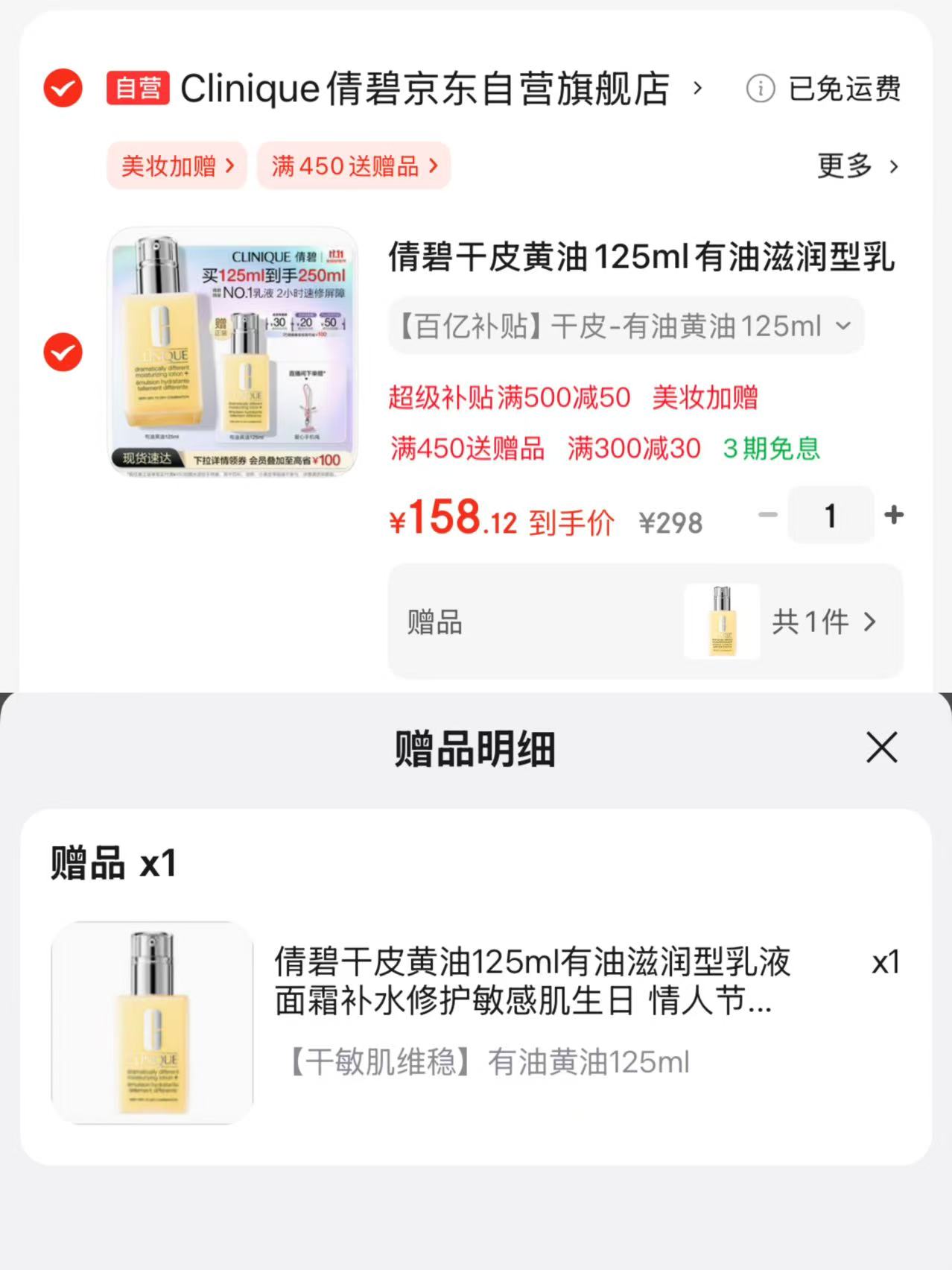Deselect the store selection checkbox

62,88
